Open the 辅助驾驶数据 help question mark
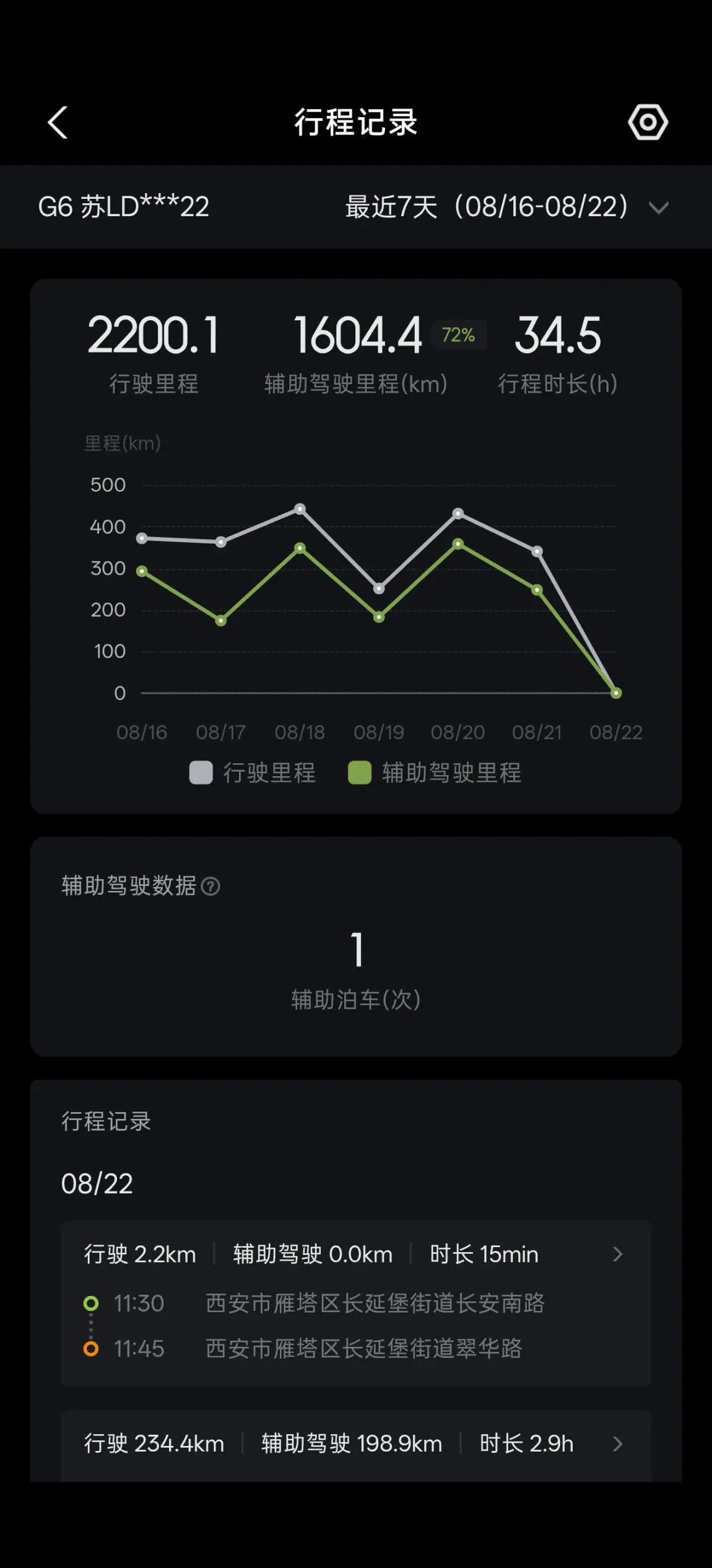Viewport: 712px width, 1568px height. (x=211, y=887)
